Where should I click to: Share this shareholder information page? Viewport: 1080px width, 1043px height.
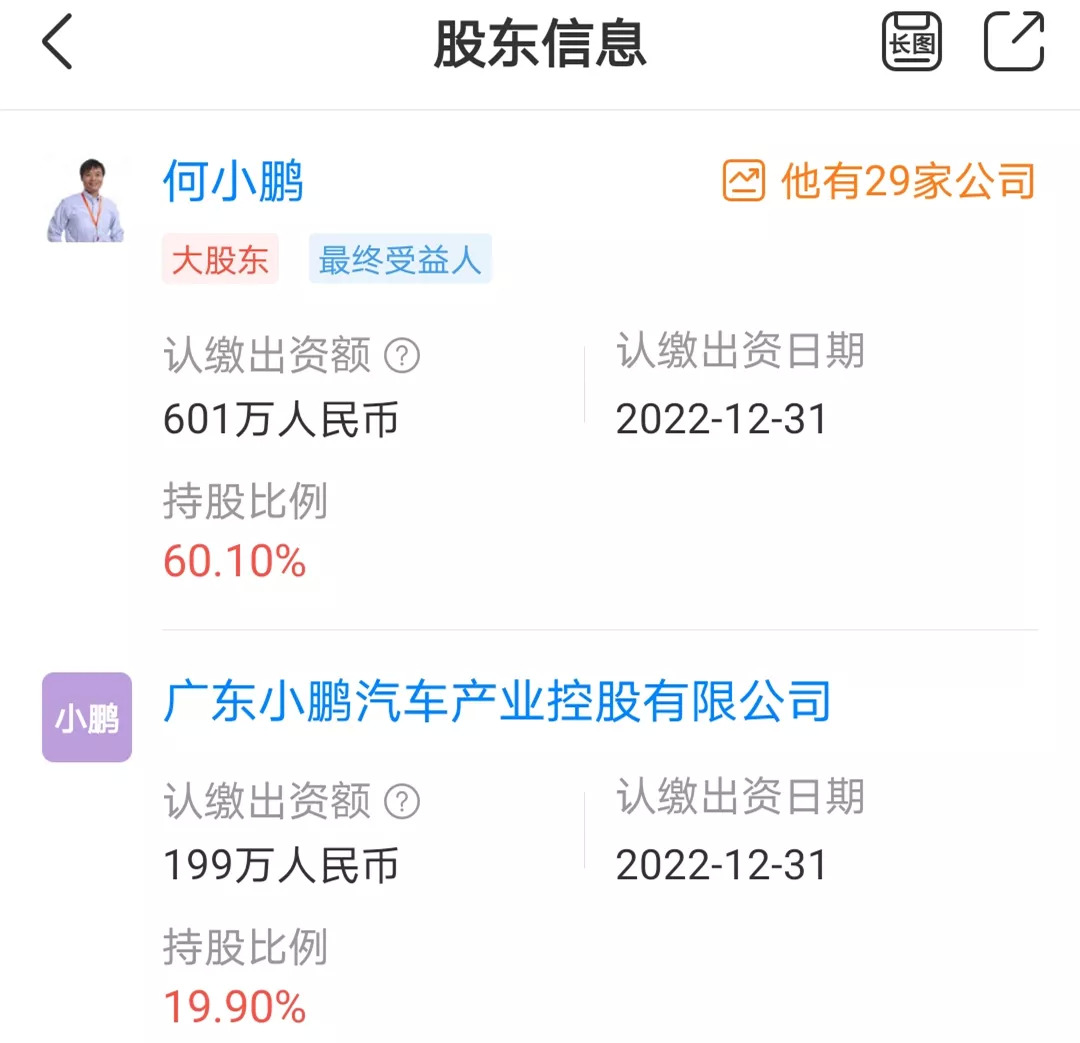click(1013, 42)
